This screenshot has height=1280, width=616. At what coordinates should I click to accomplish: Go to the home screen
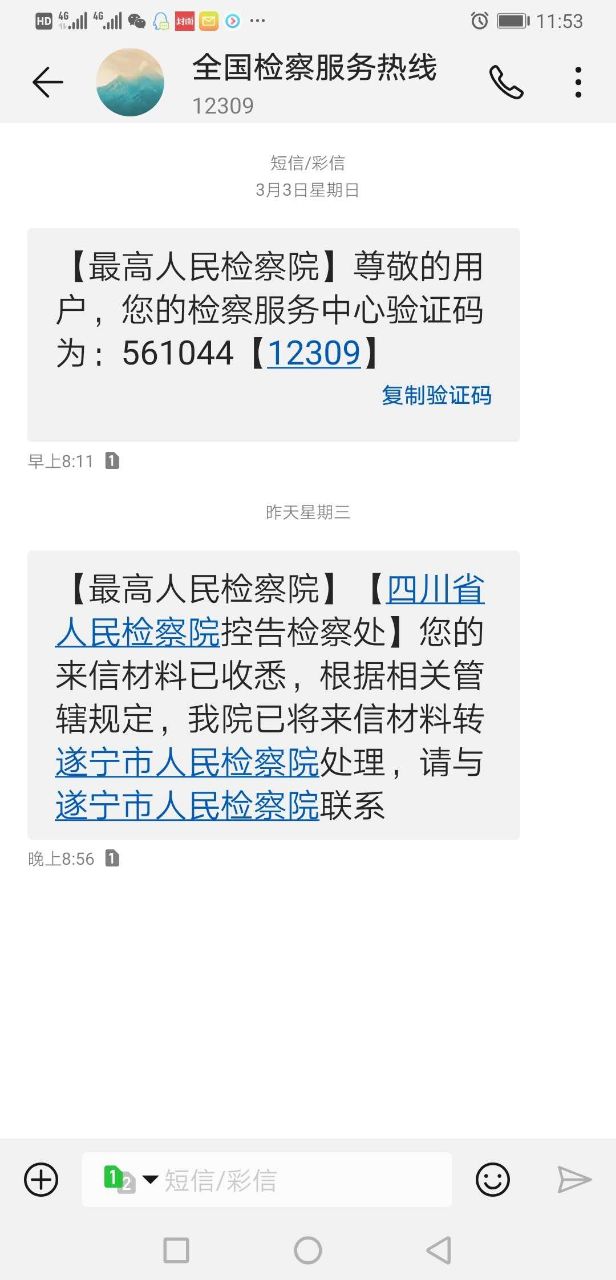click(x=308, y=1250)
